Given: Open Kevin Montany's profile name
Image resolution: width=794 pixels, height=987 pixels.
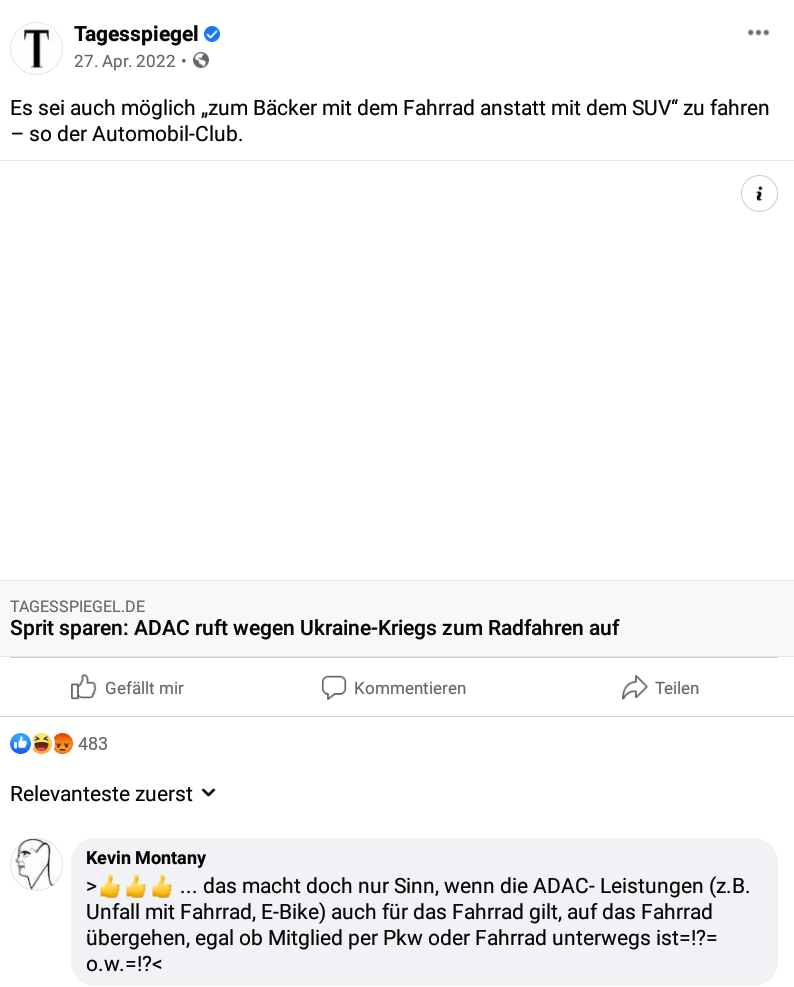Looking at the screenshot, I should (146, 858).
